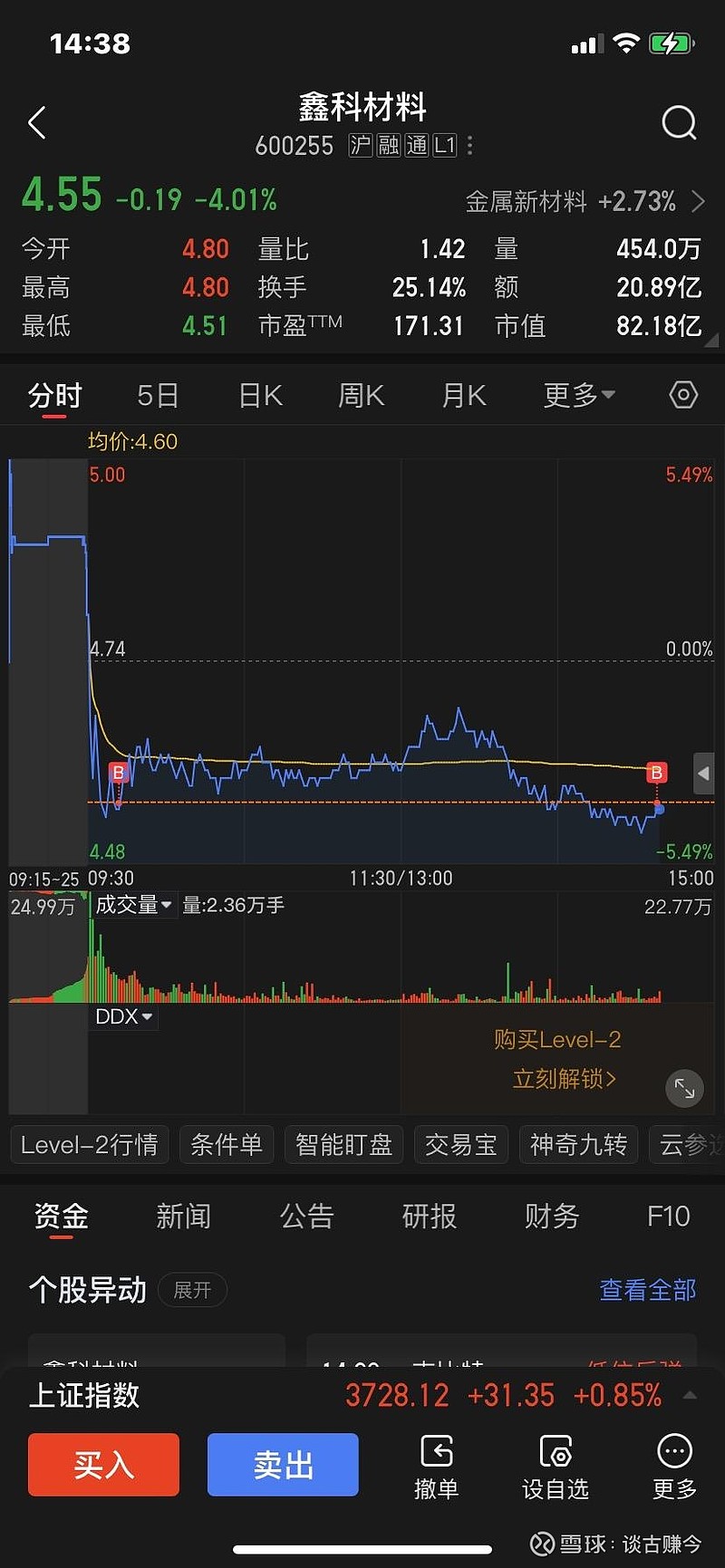Viewport: 725px width, 1568px height.
Task: Switch to the 5日 chart tab
Action: [158, 396]
